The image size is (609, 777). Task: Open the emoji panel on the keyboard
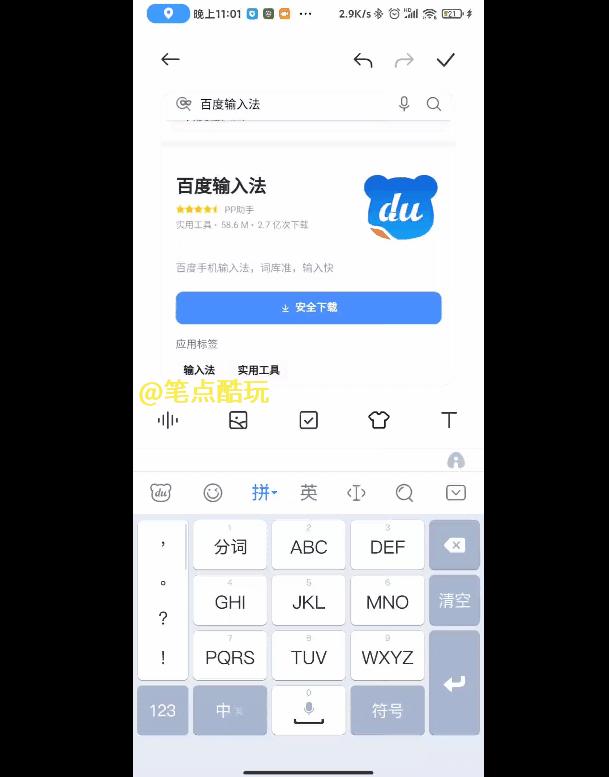213,492
